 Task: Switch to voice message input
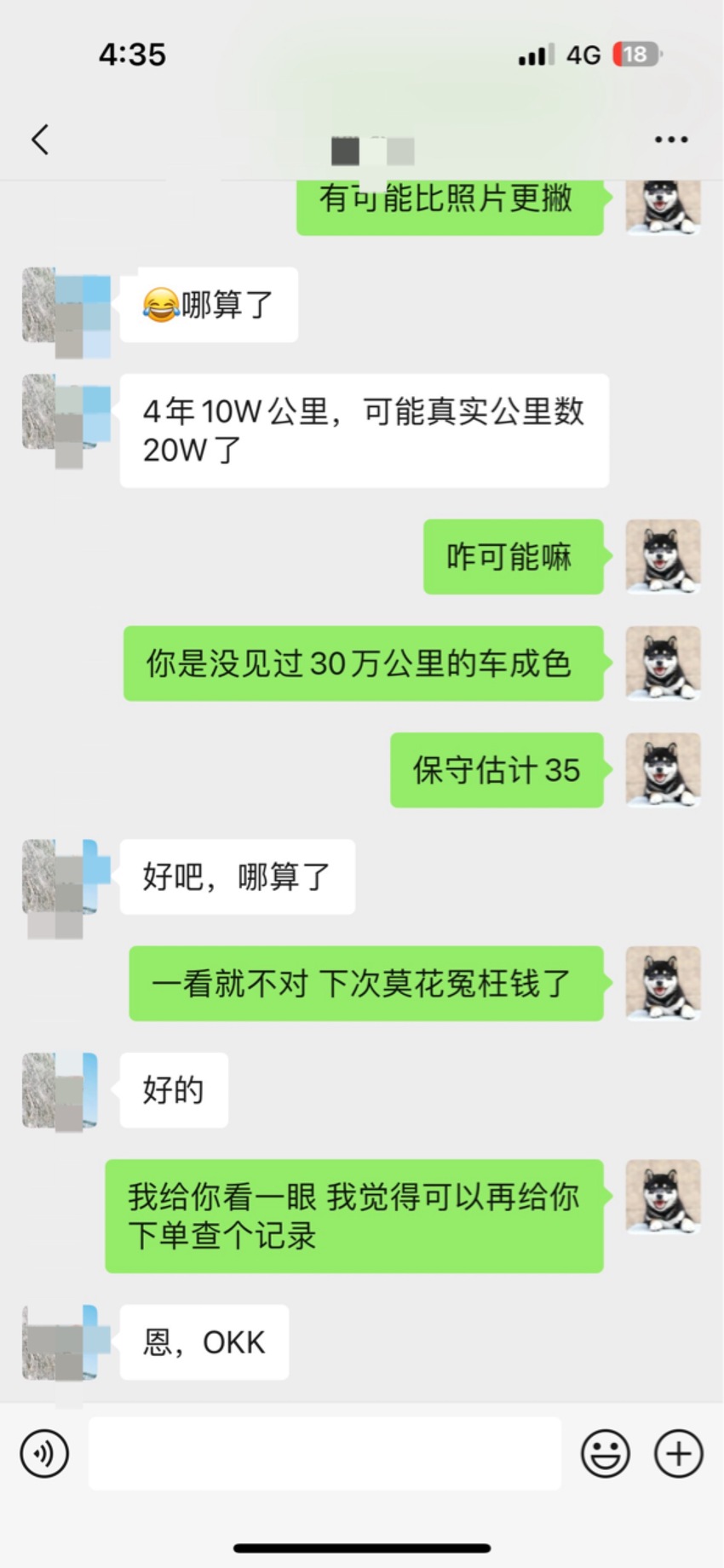(x=44, y=1453)
